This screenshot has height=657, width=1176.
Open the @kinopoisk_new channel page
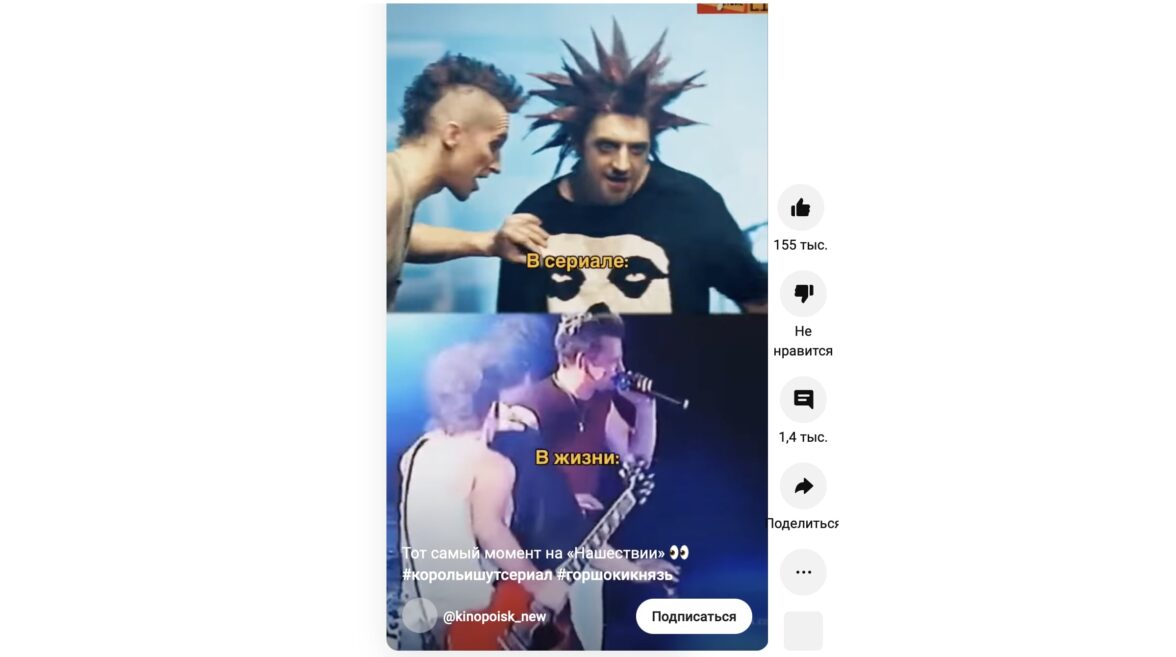[x=494, y=616]
